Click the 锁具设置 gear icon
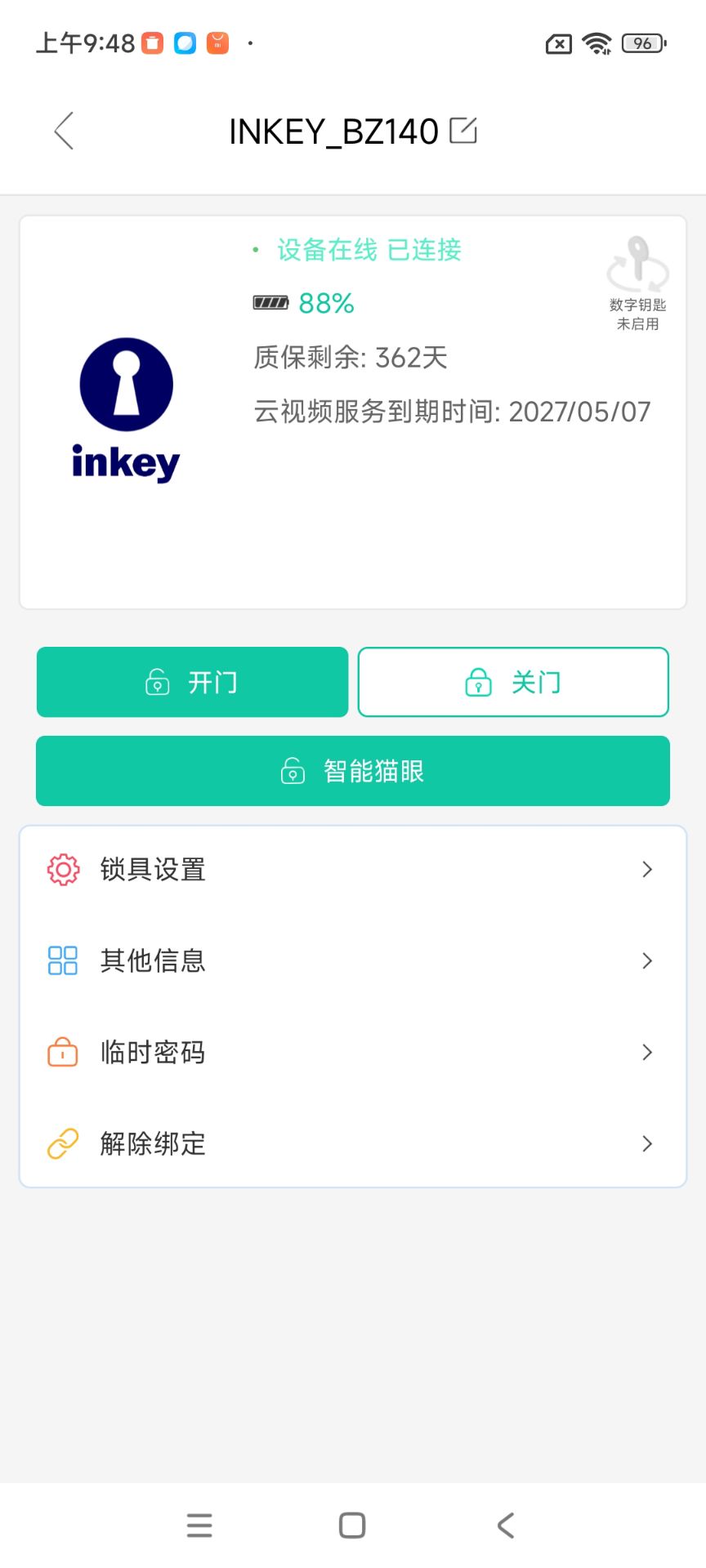Viewport: 706px width, 1568px height. pyautogui.click(x=62, y=869)
